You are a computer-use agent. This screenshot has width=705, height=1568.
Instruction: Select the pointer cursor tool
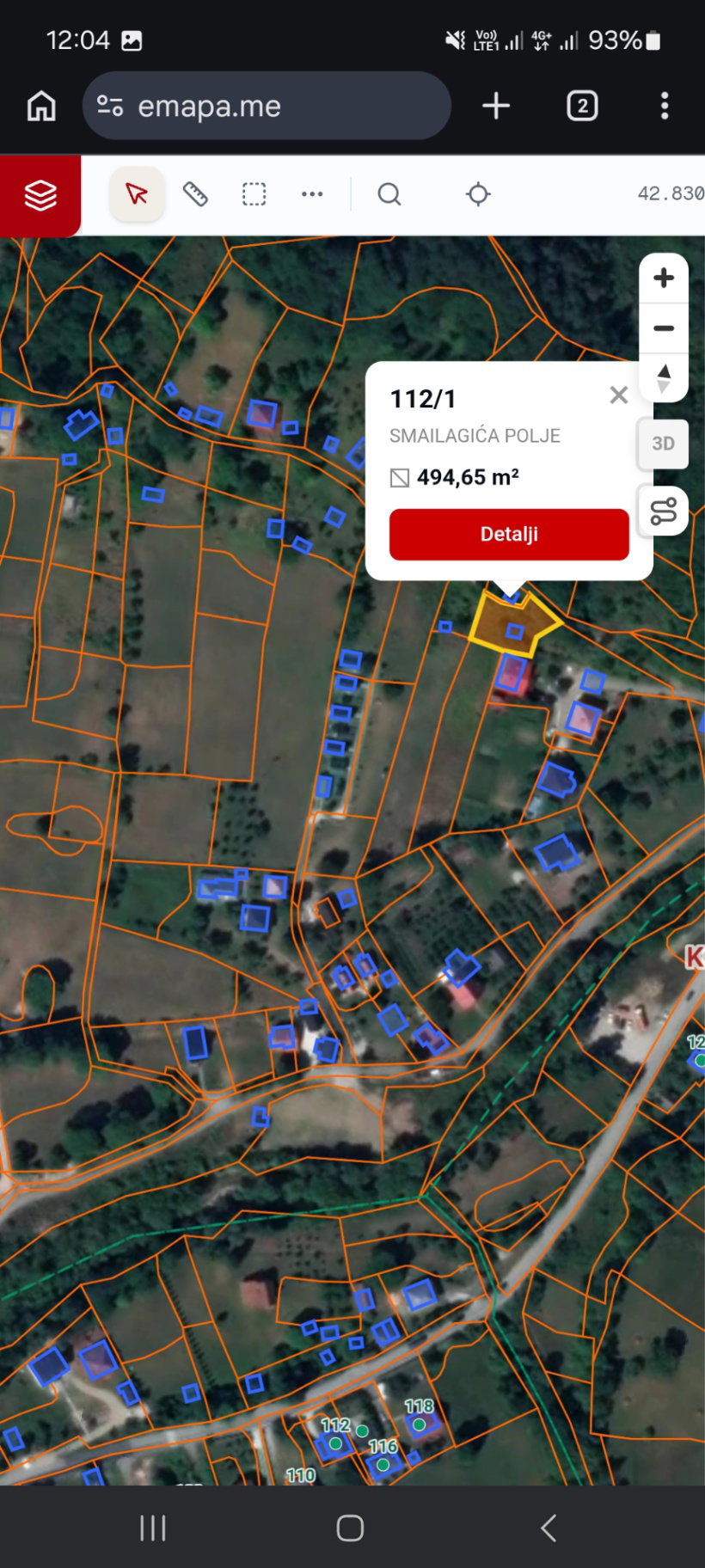click(137, 194)
